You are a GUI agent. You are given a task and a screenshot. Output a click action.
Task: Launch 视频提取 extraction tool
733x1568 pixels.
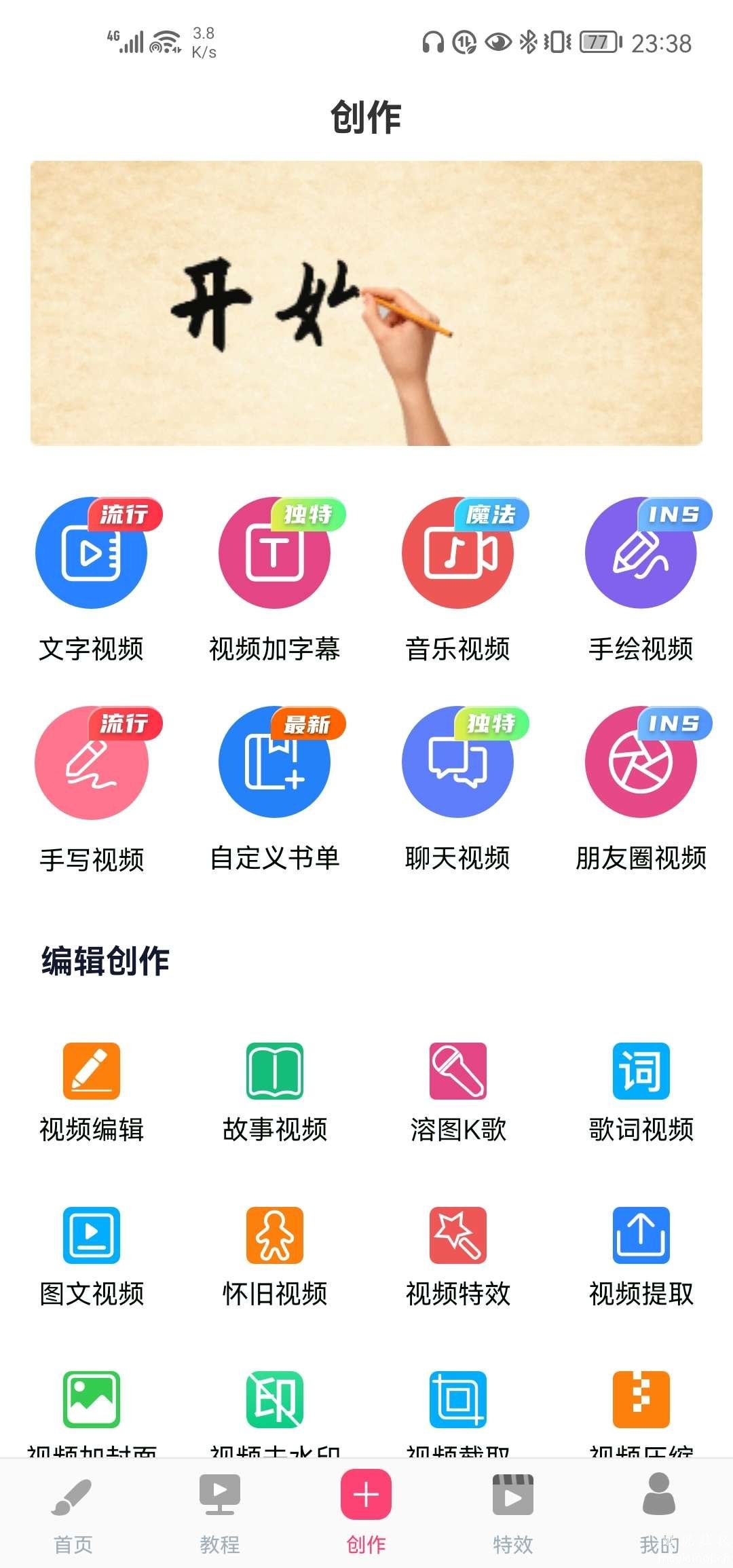tap(641, 1235)
